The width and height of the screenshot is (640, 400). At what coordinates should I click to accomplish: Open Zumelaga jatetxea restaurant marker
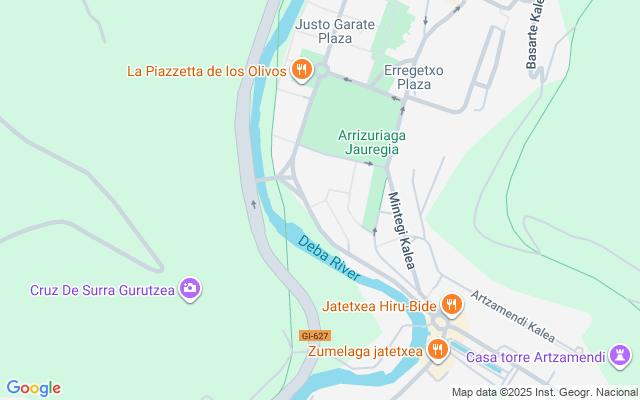(437, 350)
